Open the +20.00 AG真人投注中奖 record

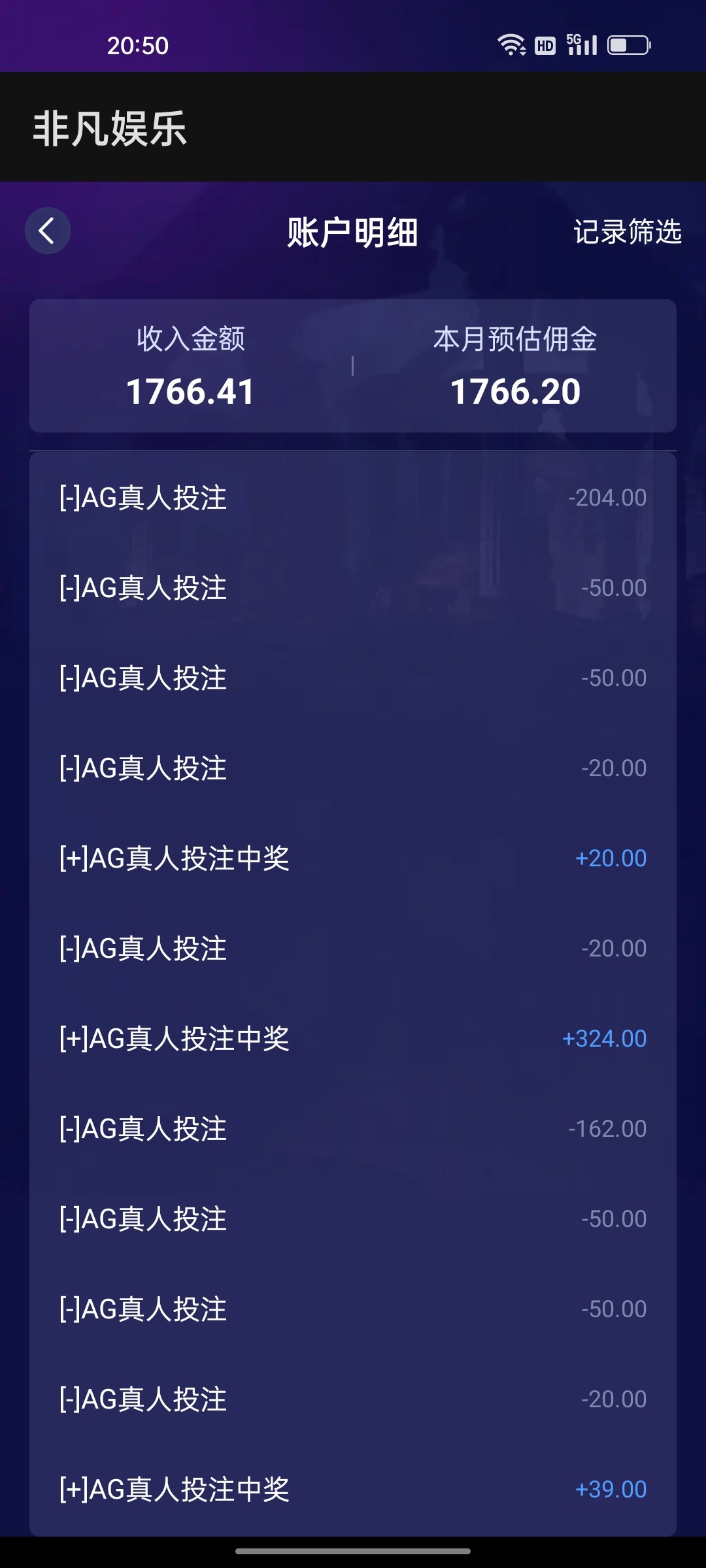353,858
